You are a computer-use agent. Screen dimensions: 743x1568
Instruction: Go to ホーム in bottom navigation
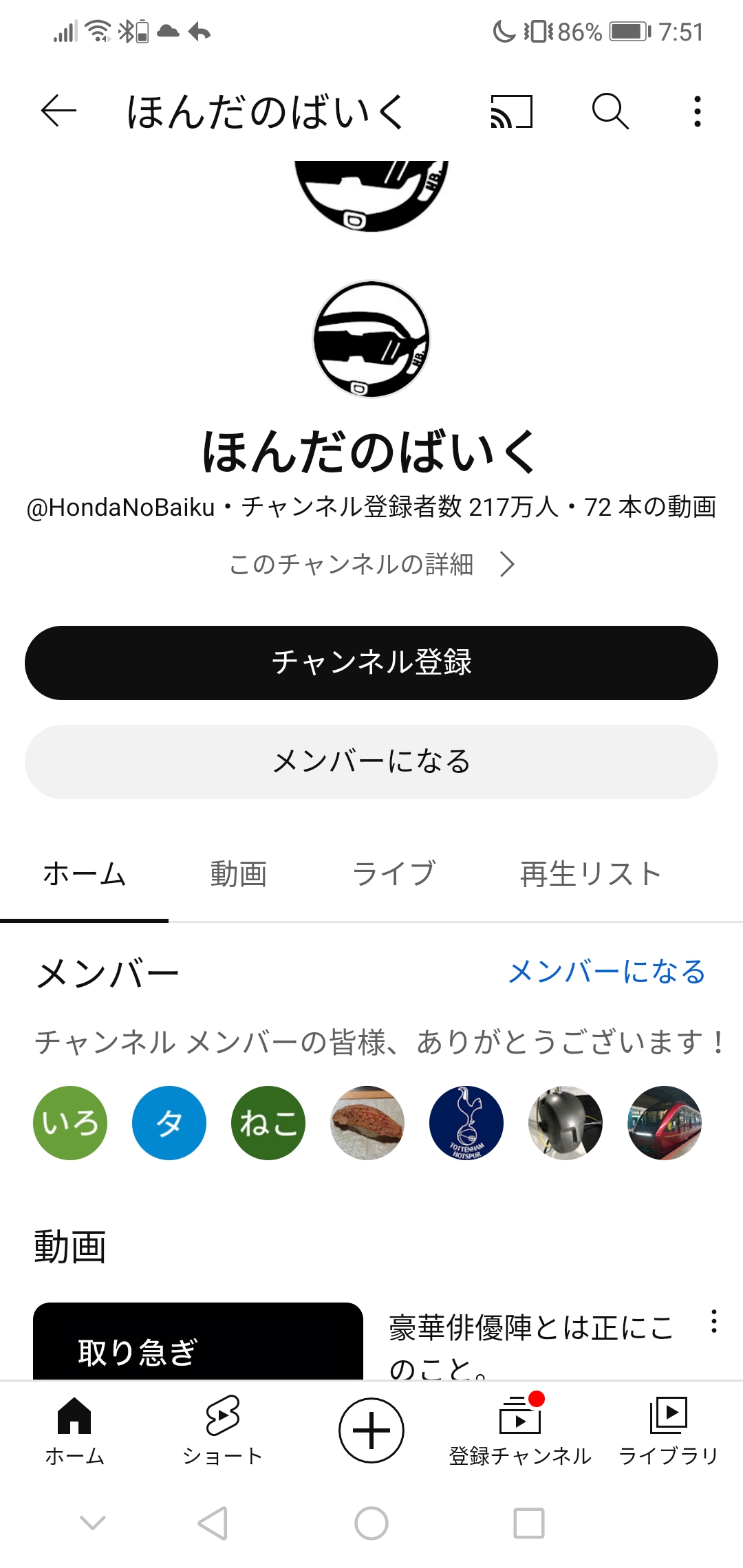(x=74, y=1432)
